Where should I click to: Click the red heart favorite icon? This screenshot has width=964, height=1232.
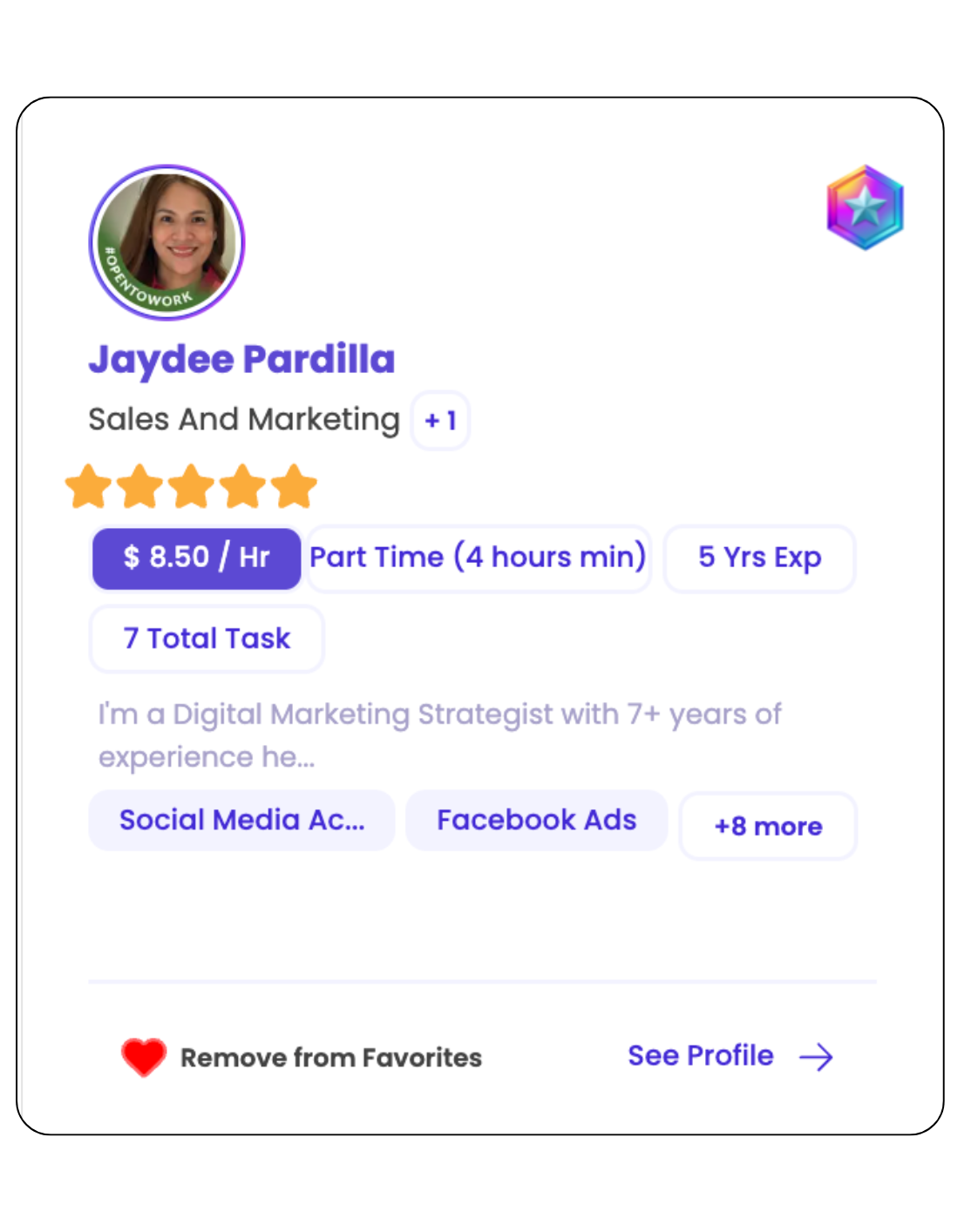(144, 1057)
